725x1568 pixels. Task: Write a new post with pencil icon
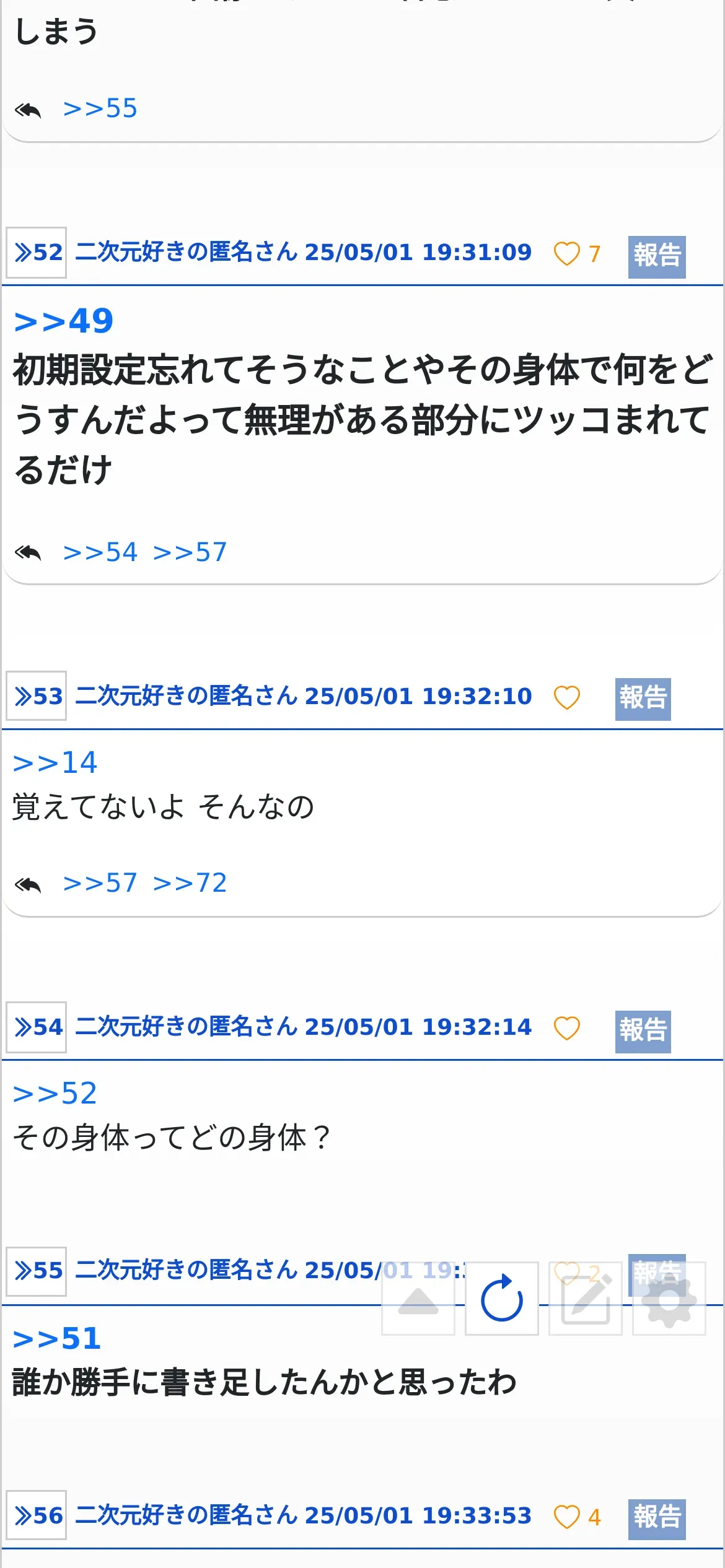[585, 1299]
